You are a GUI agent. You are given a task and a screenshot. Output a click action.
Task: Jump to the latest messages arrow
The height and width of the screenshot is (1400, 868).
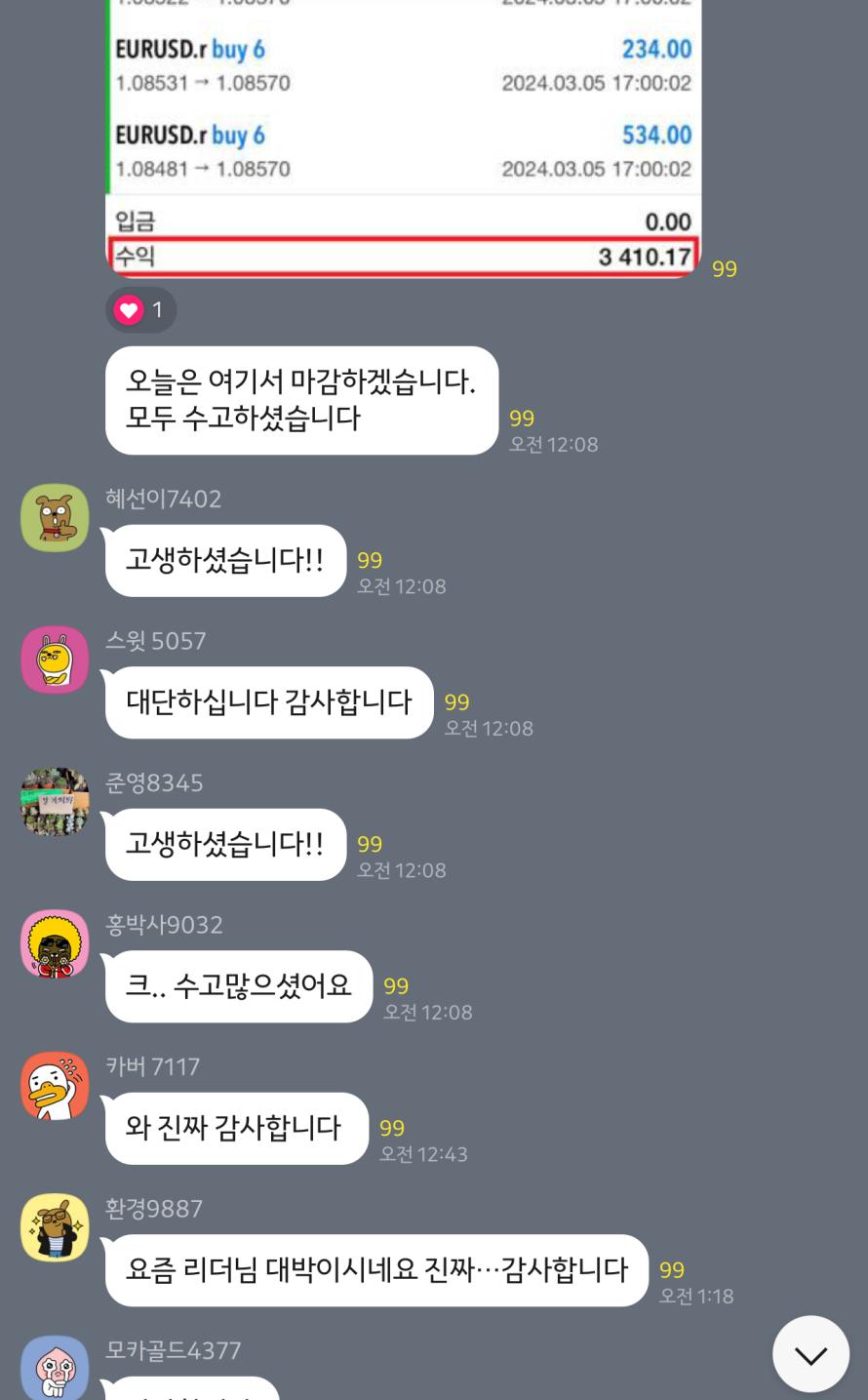pos(809,1354)
